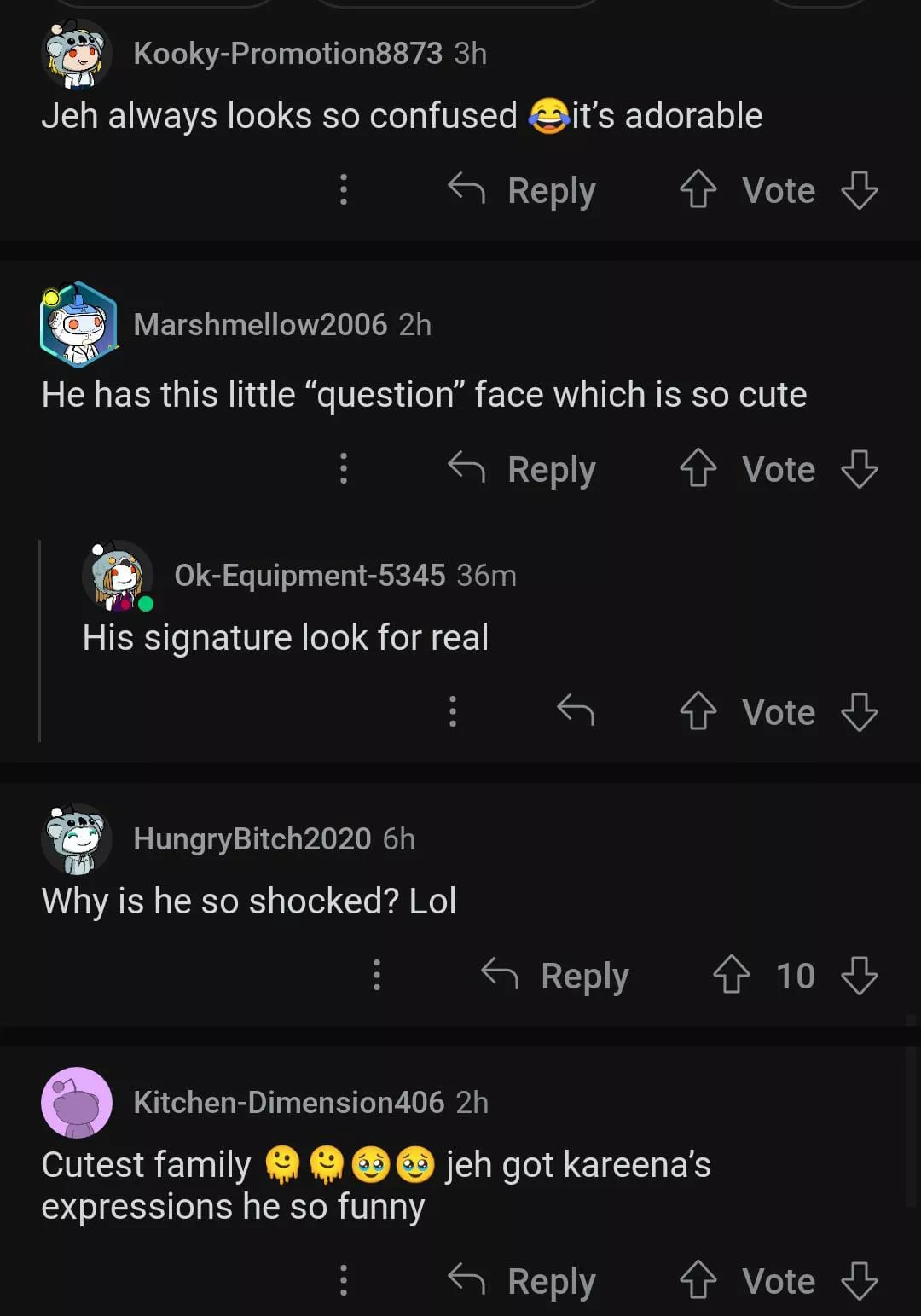
Task: Upvote Ok-Equipment-5345's comment
Action: point(698,711)
